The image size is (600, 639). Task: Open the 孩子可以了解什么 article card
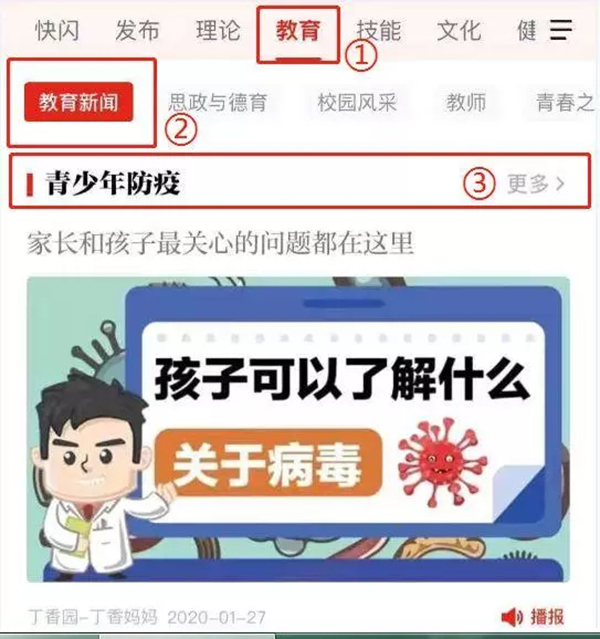pos(298,428)
